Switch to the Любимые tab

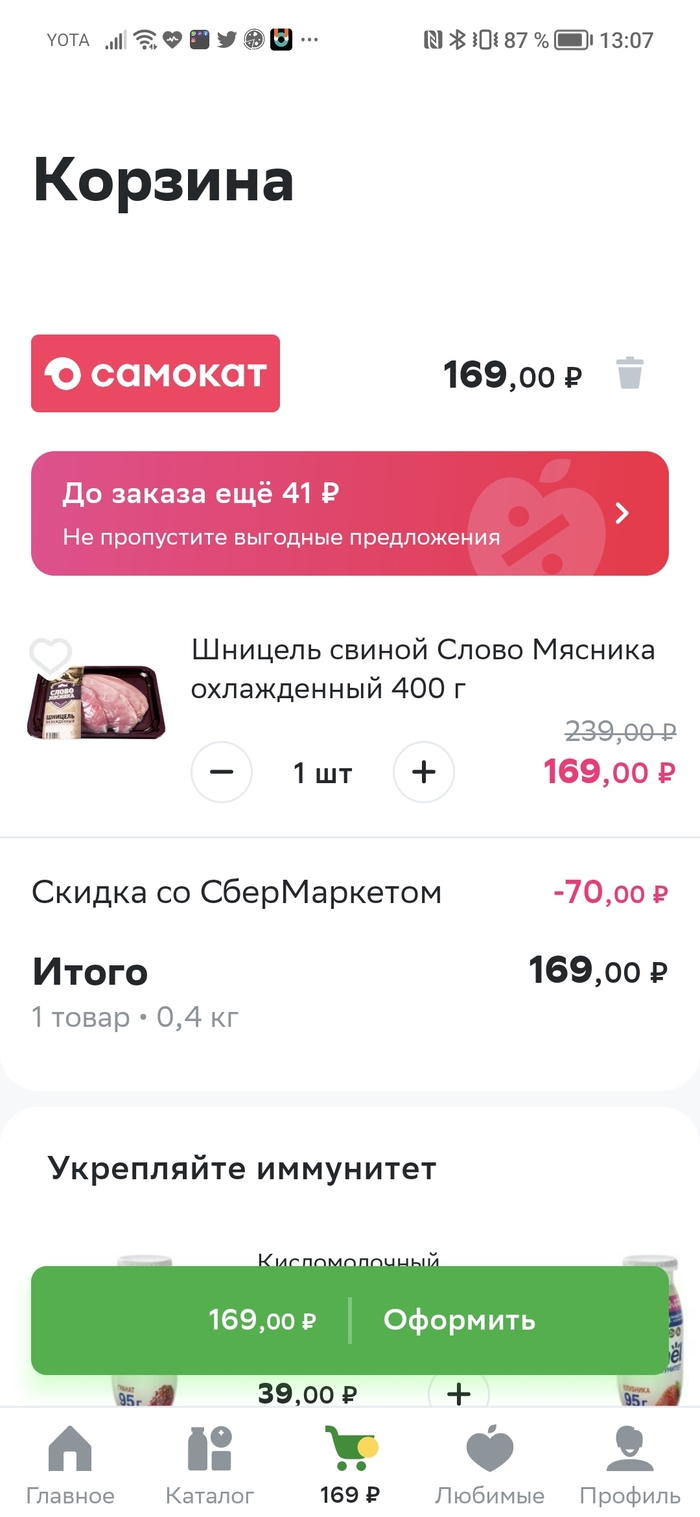click(x=489, y=1466)
